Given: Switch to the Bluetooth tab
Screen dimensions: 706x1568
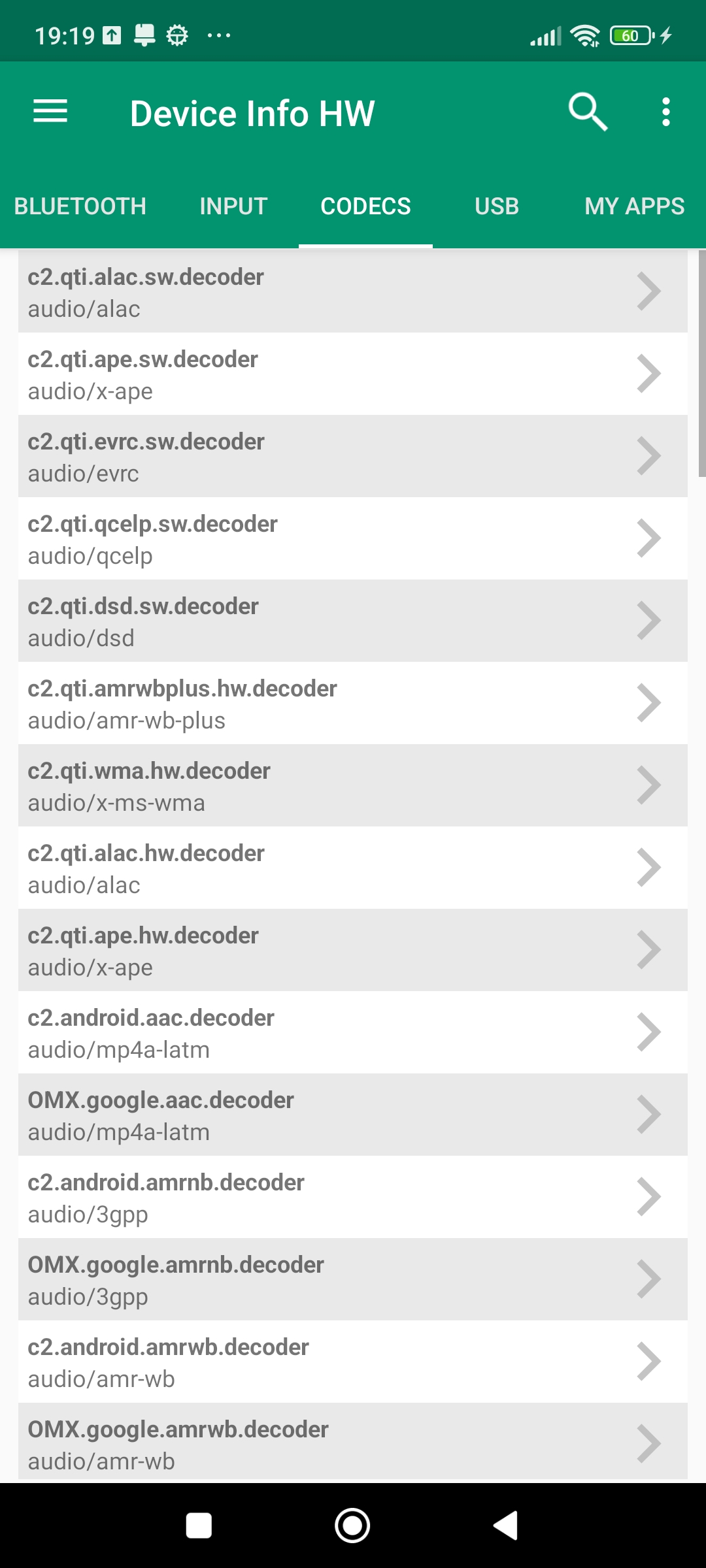Looking at the screenshot, I should 80,206.
